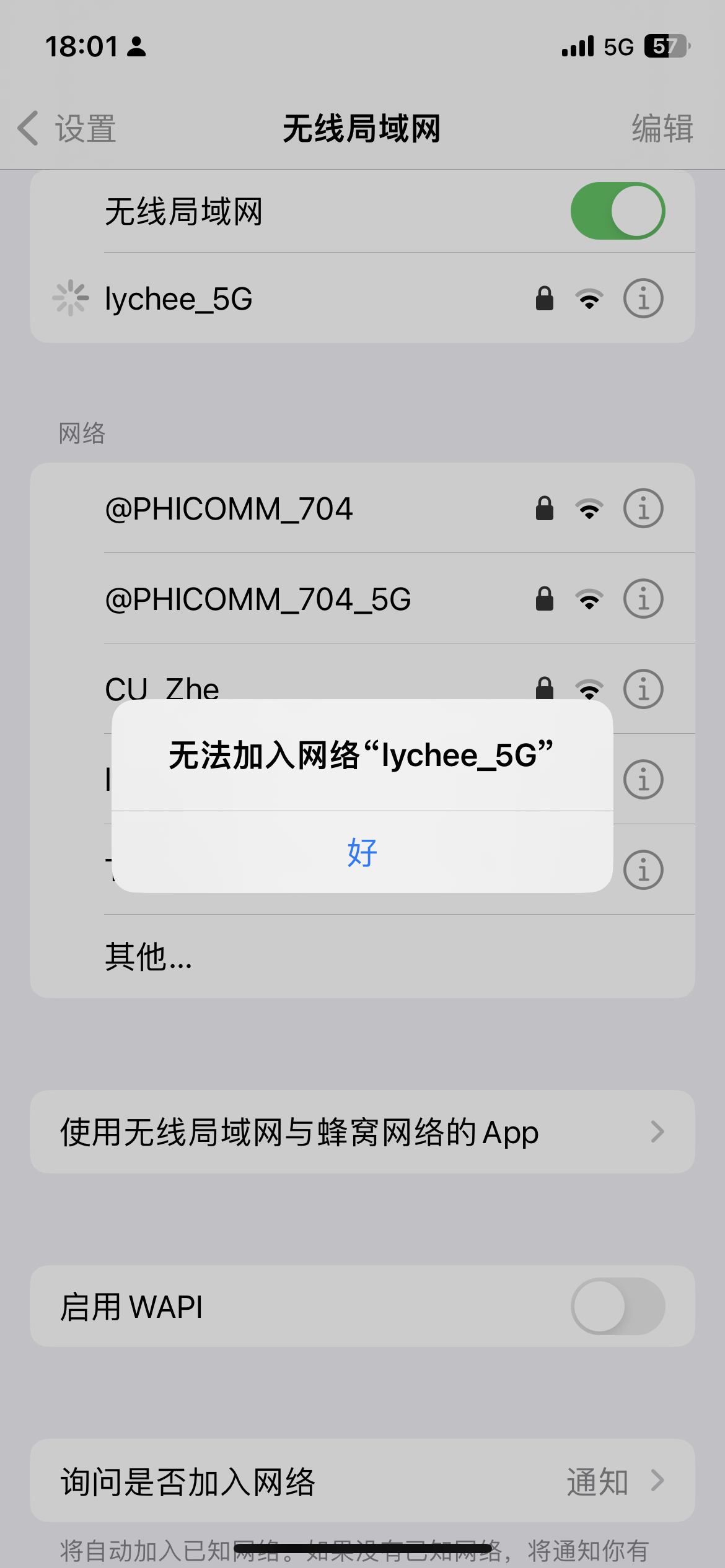Open info for lychee_5G network
725x1568 pixels.
tap(643, 298)
